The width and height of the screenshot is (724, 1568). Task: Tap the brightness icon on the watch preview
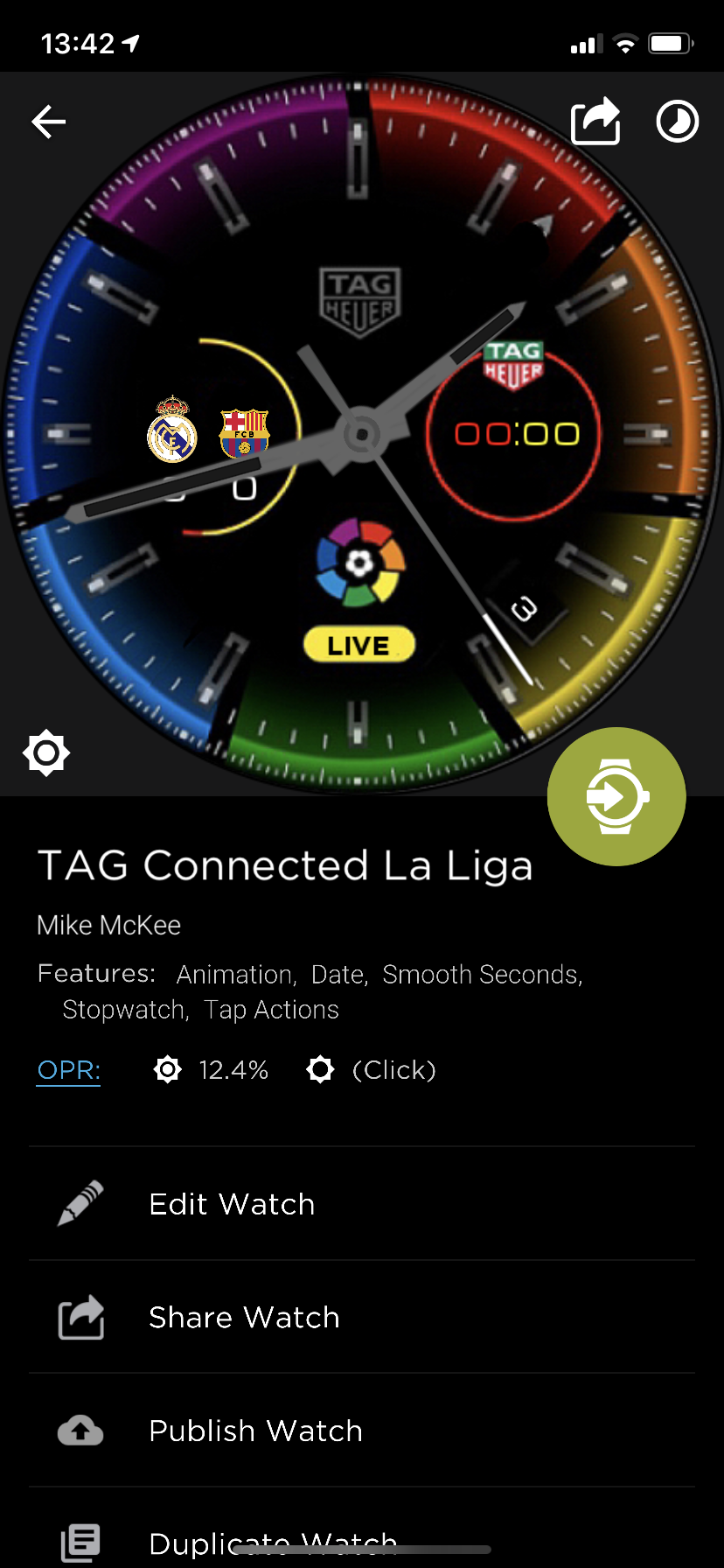pos(46,752)
